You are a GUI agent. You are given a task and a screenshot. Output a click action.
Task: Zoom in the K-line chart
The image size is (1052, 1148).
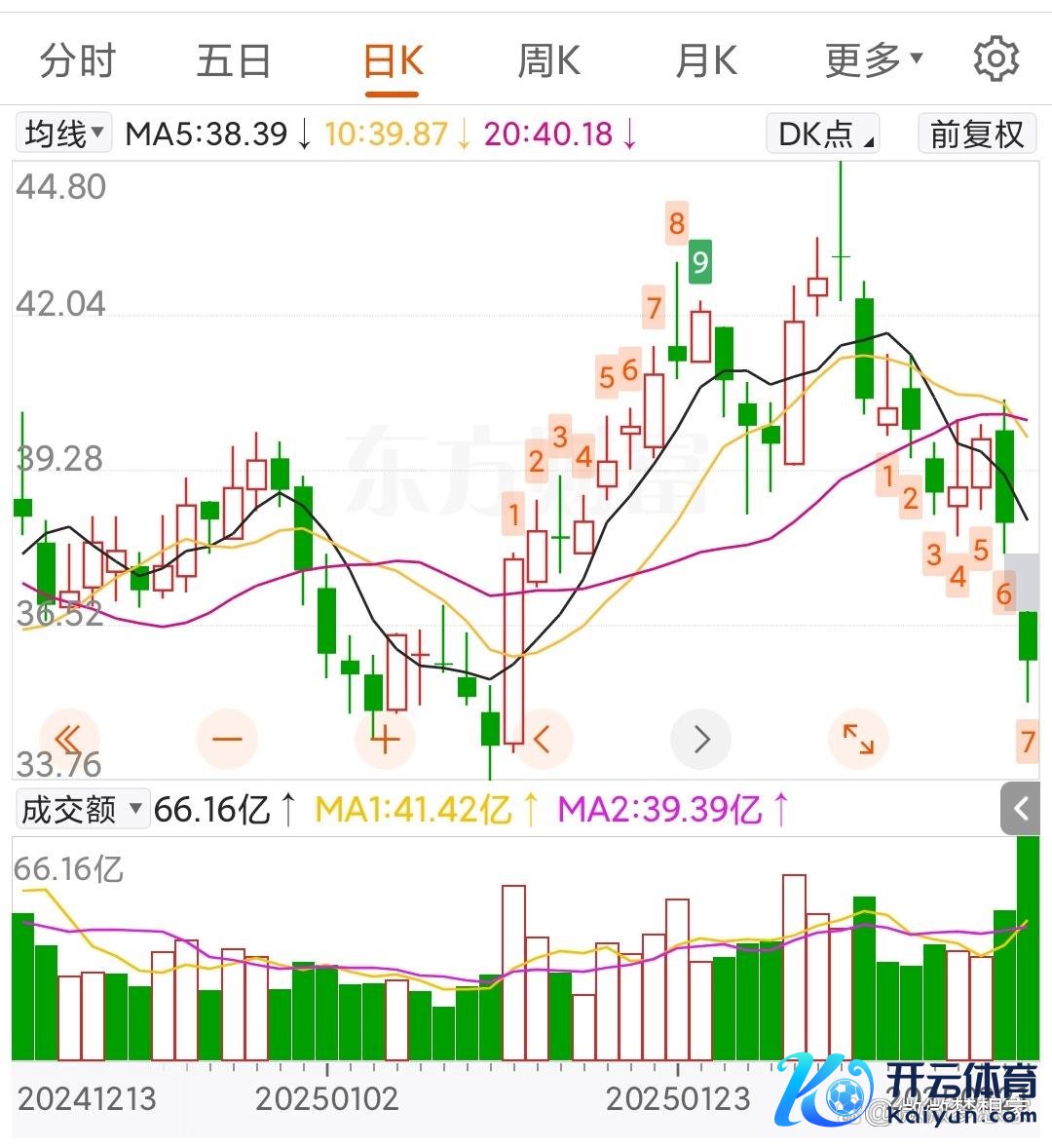(386, 739)
